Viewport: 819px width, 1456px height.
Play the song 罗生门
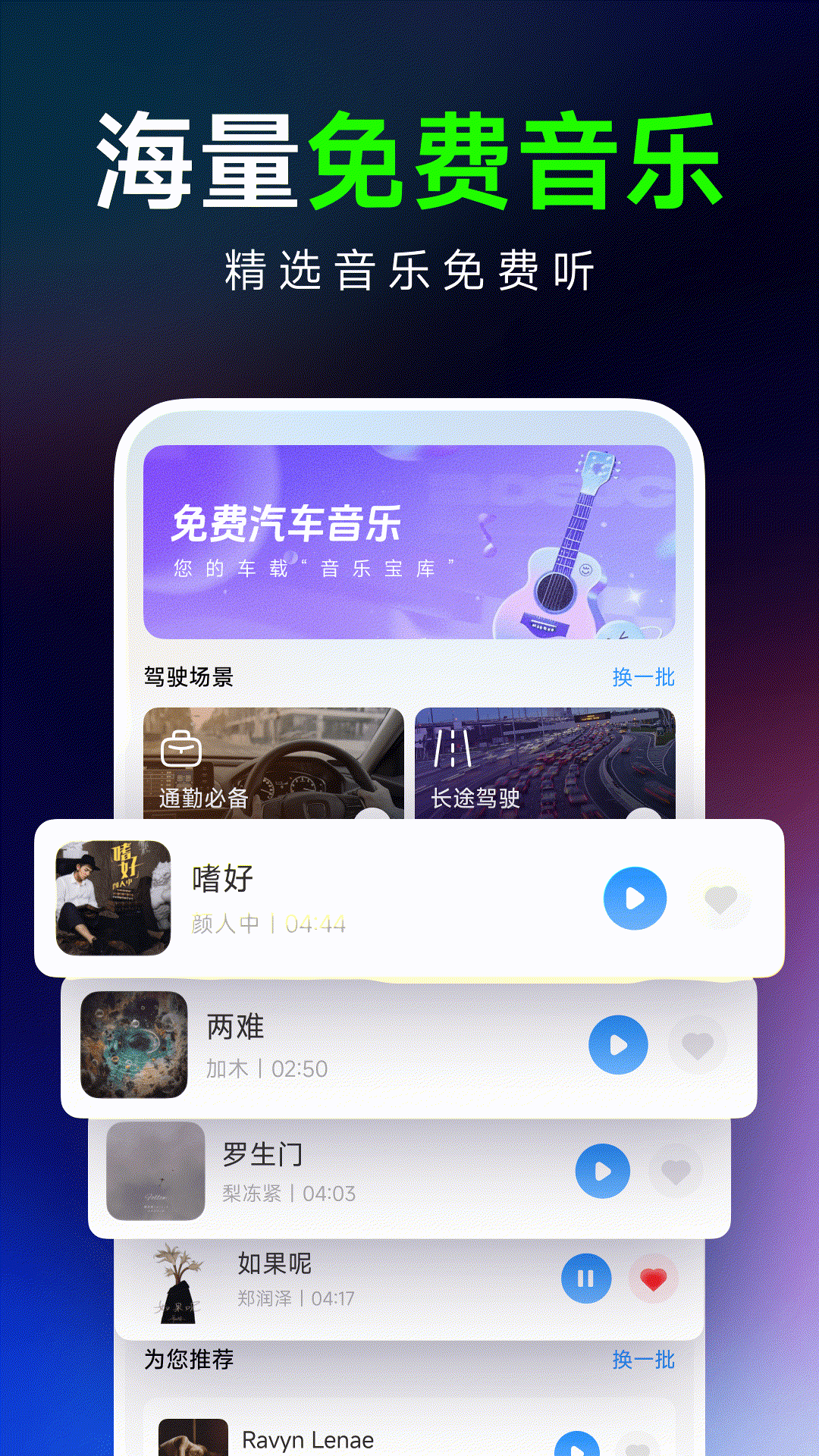pos(603,1170)
